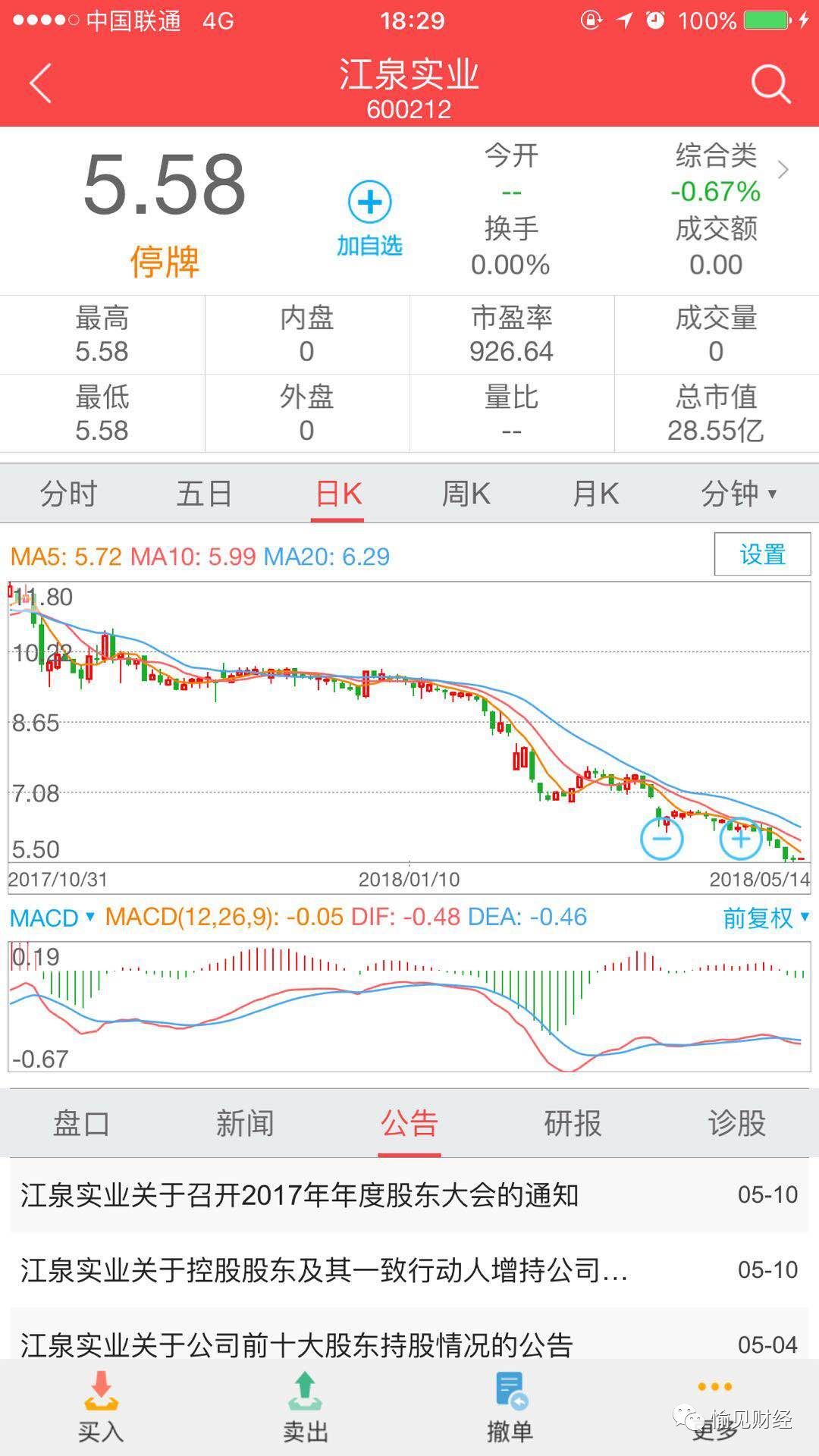The image size is (819, 1456).
Task: Switch to the 分时 chart tab
Action: pos(68,494)
